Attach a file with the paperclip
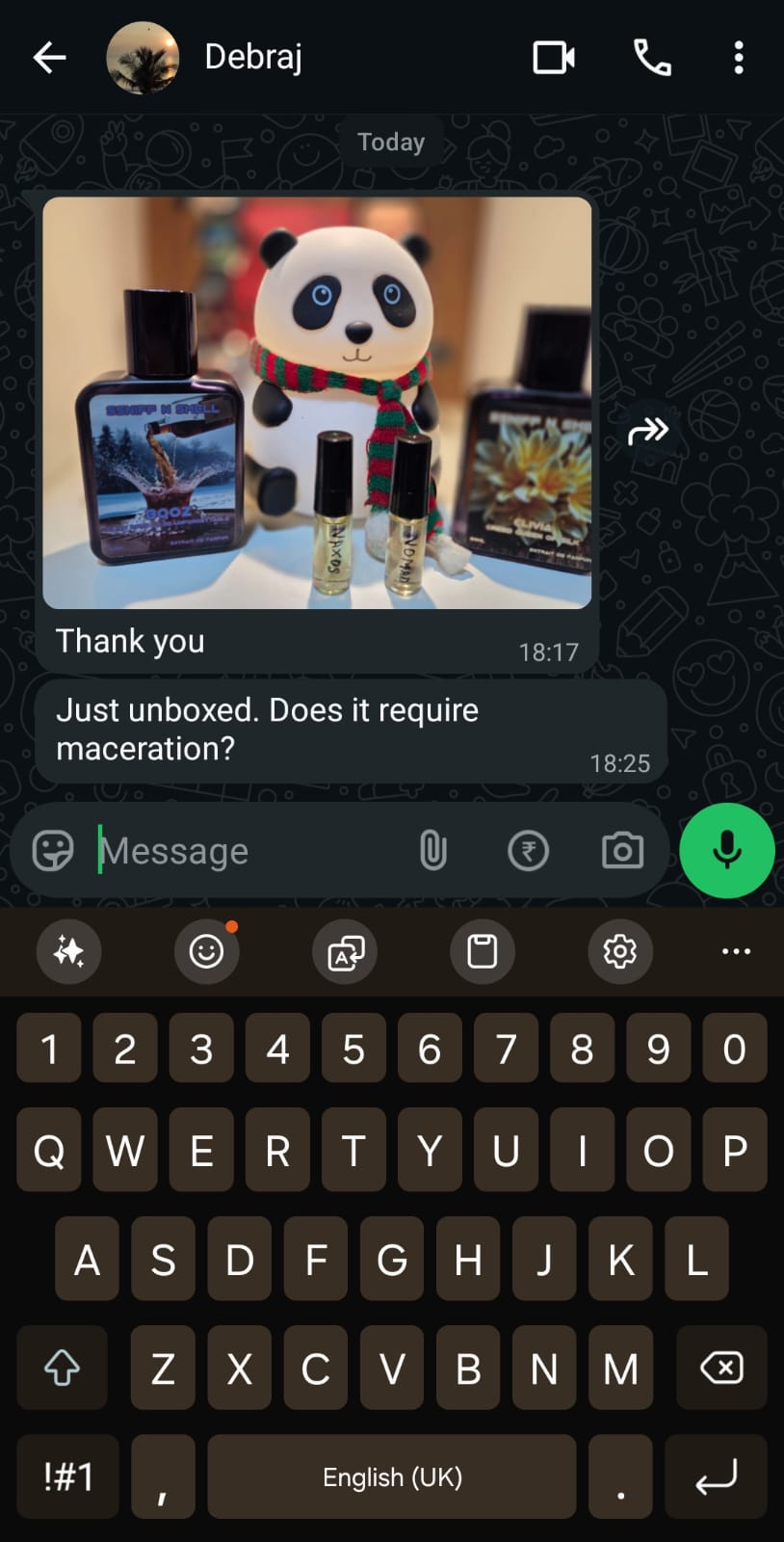The width and height of the screenshot is (784, 1542). tap(433, 851)
